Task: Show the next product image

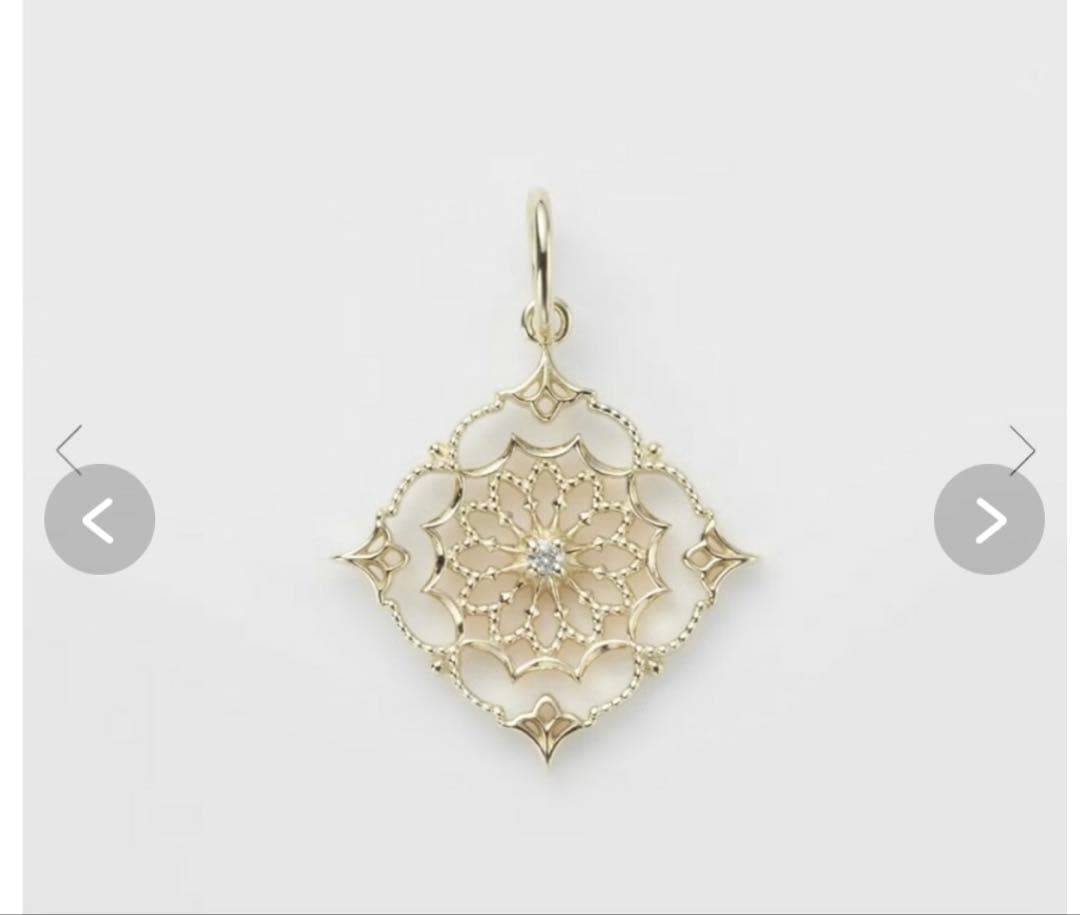Action: coord(988,519)
